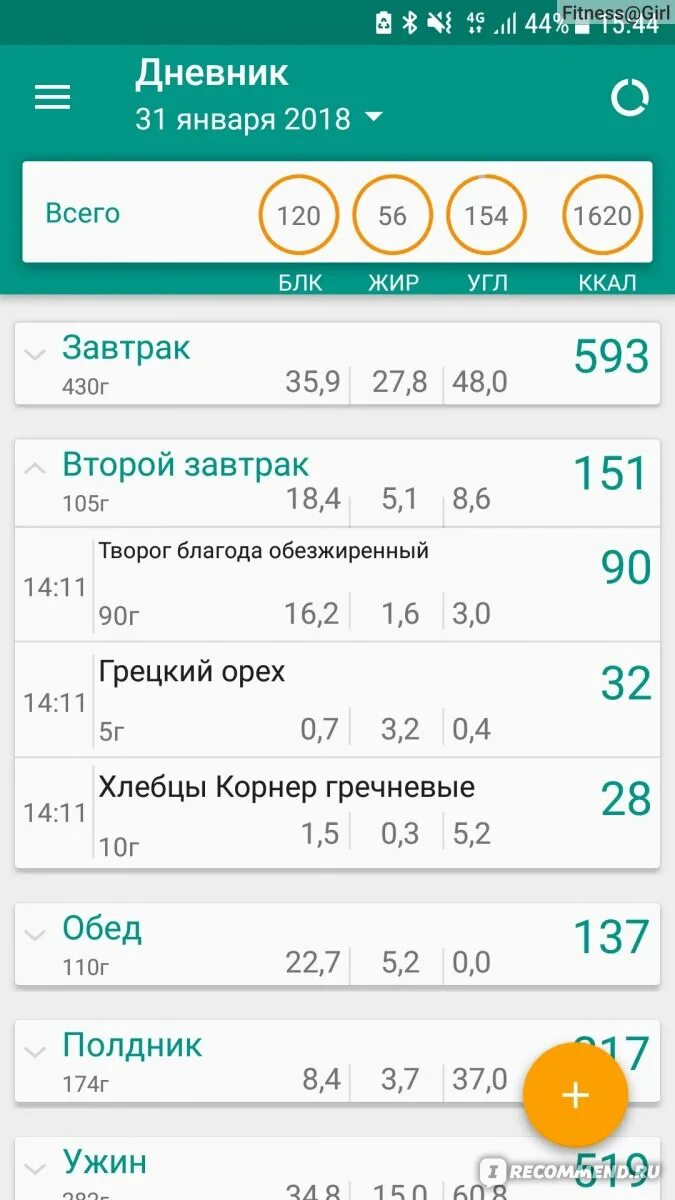Open the date picker for 31 января 2018
Screen dimensions: 675x1200
point(259,119)
